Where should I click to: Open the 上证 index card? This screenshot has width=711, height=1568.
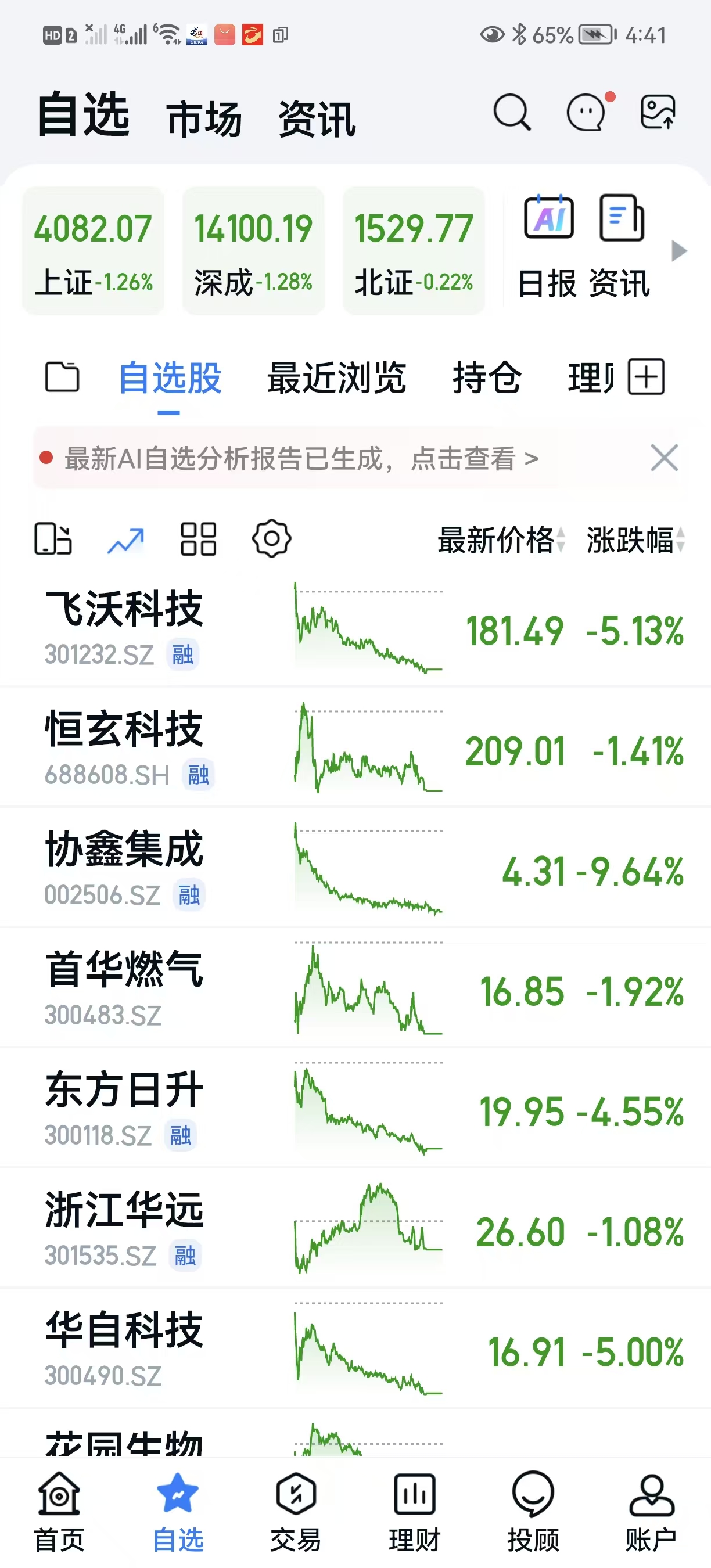point(93,251)
